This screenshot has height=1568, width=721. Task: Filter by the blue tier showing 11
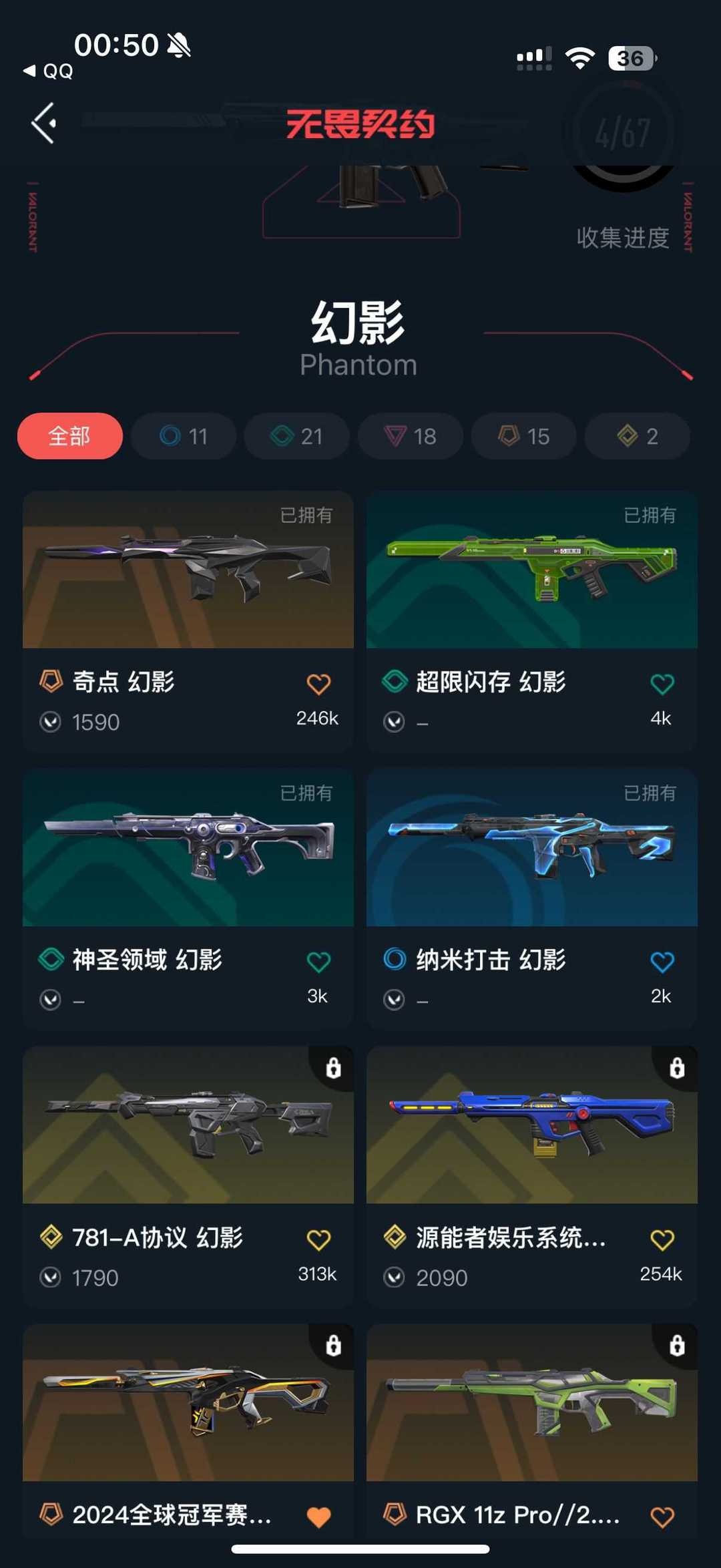coord(184,436)
